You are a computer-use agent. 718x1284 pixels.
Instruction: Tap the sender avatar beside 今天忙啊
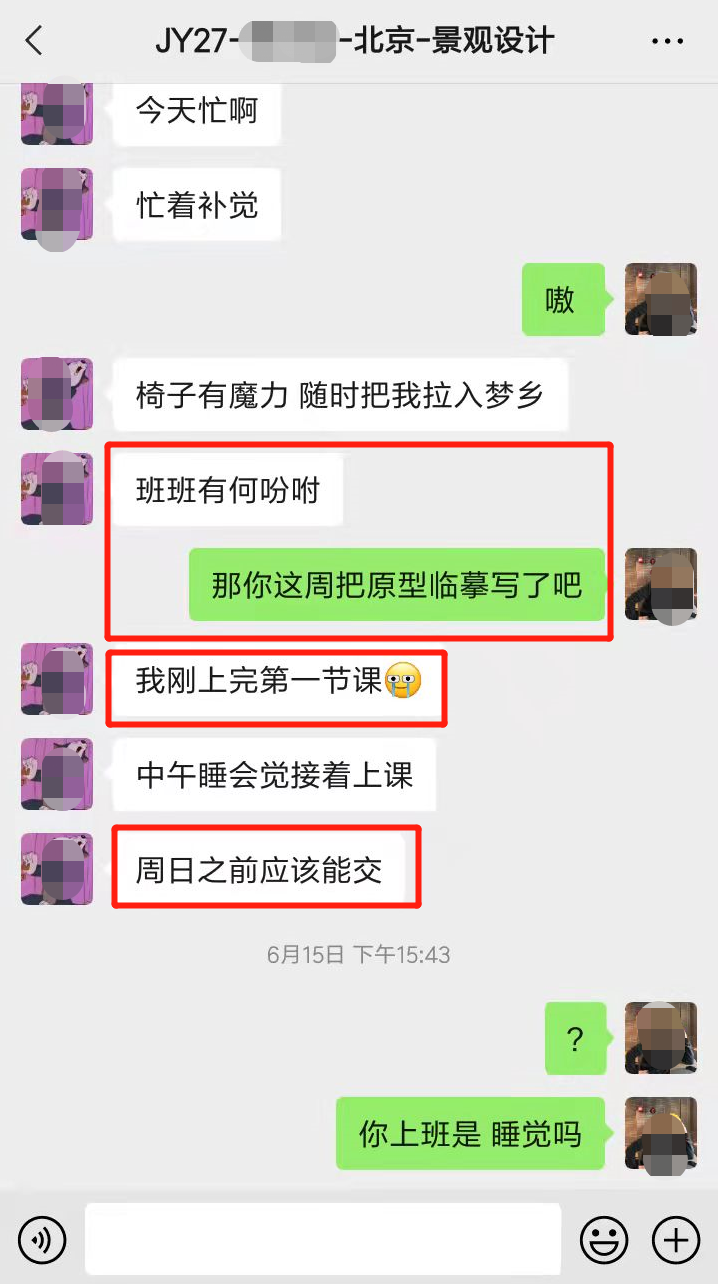point(57,112)
